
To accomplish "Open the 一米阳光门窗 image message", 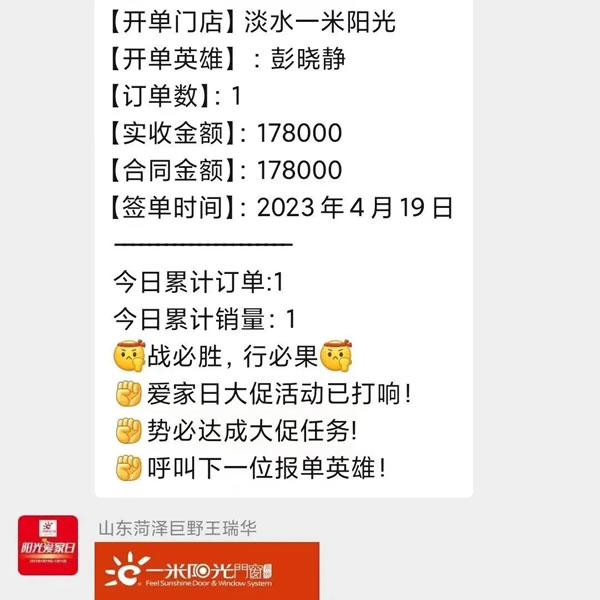I will coord(207,571).
